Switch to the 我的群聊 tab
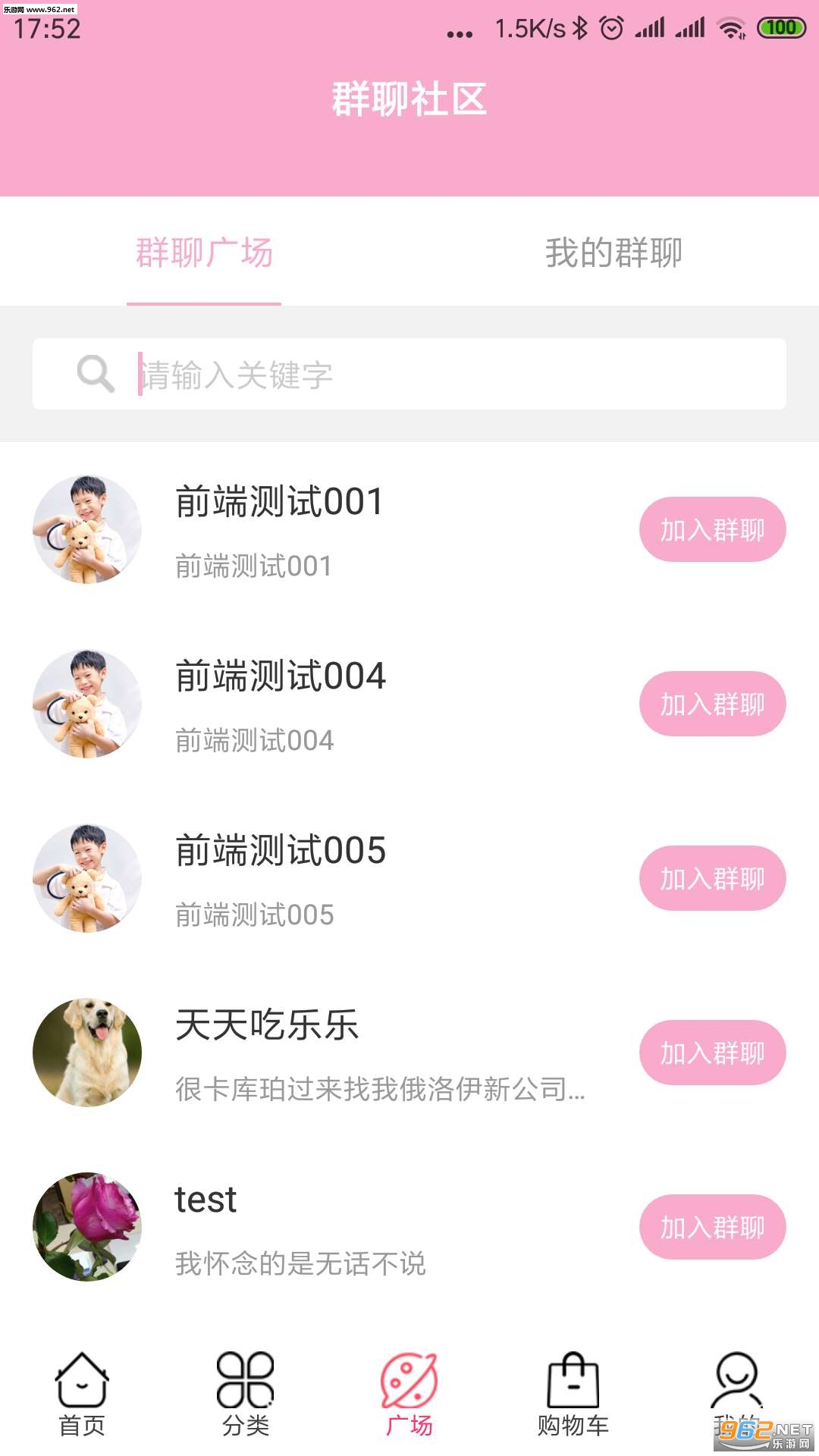The width and height of the screenshot is (819, 1456). (x=613, y=253)
